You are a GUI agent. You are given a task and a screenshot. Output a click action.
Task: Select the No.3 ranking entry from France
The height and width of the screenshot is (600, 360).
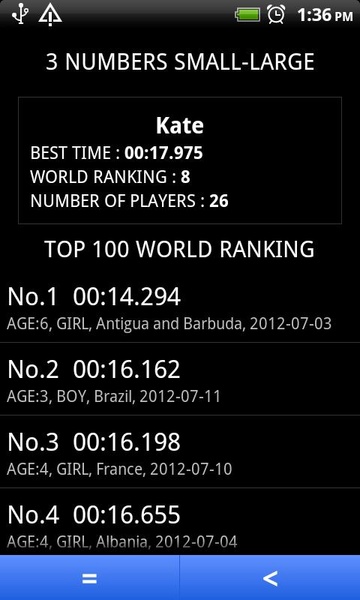180,452
